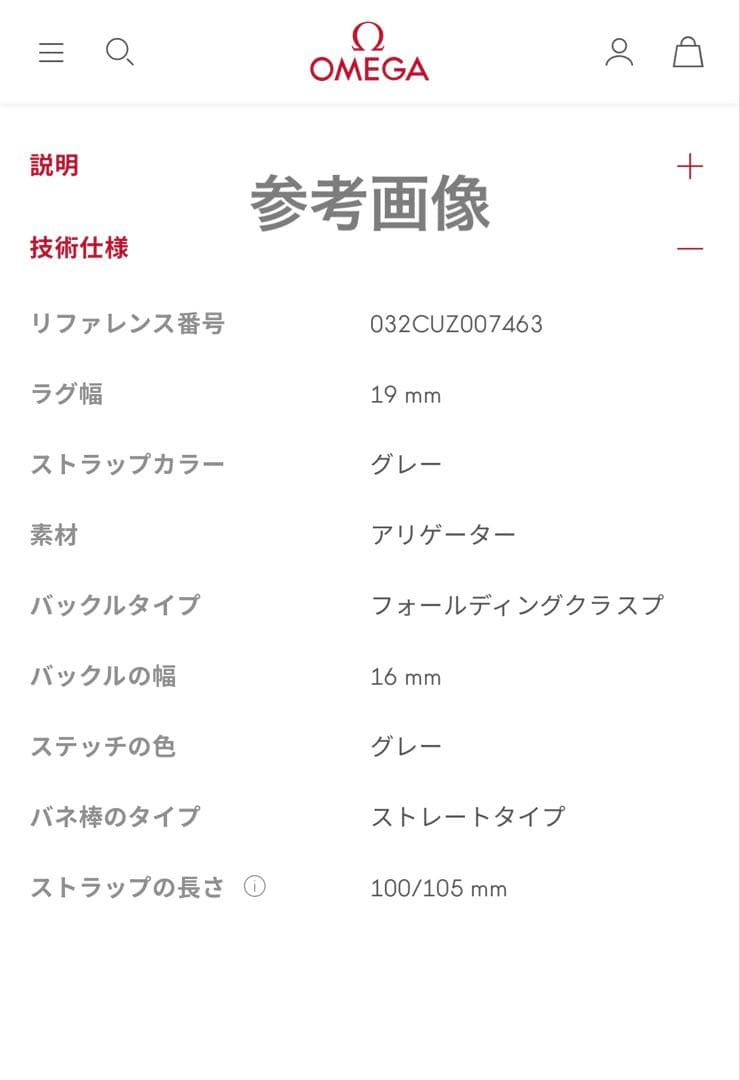Click the lug width 19 mm value

(405, 394)
